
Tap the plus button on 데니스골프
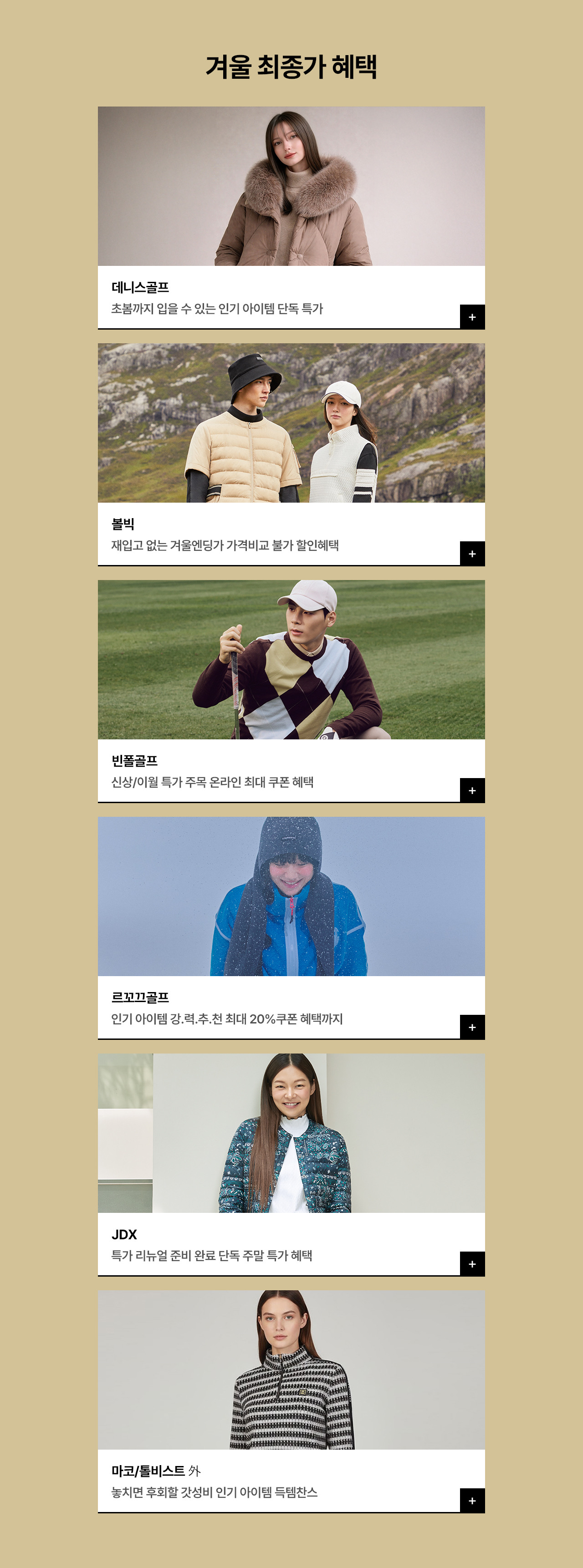coord(472,317)
